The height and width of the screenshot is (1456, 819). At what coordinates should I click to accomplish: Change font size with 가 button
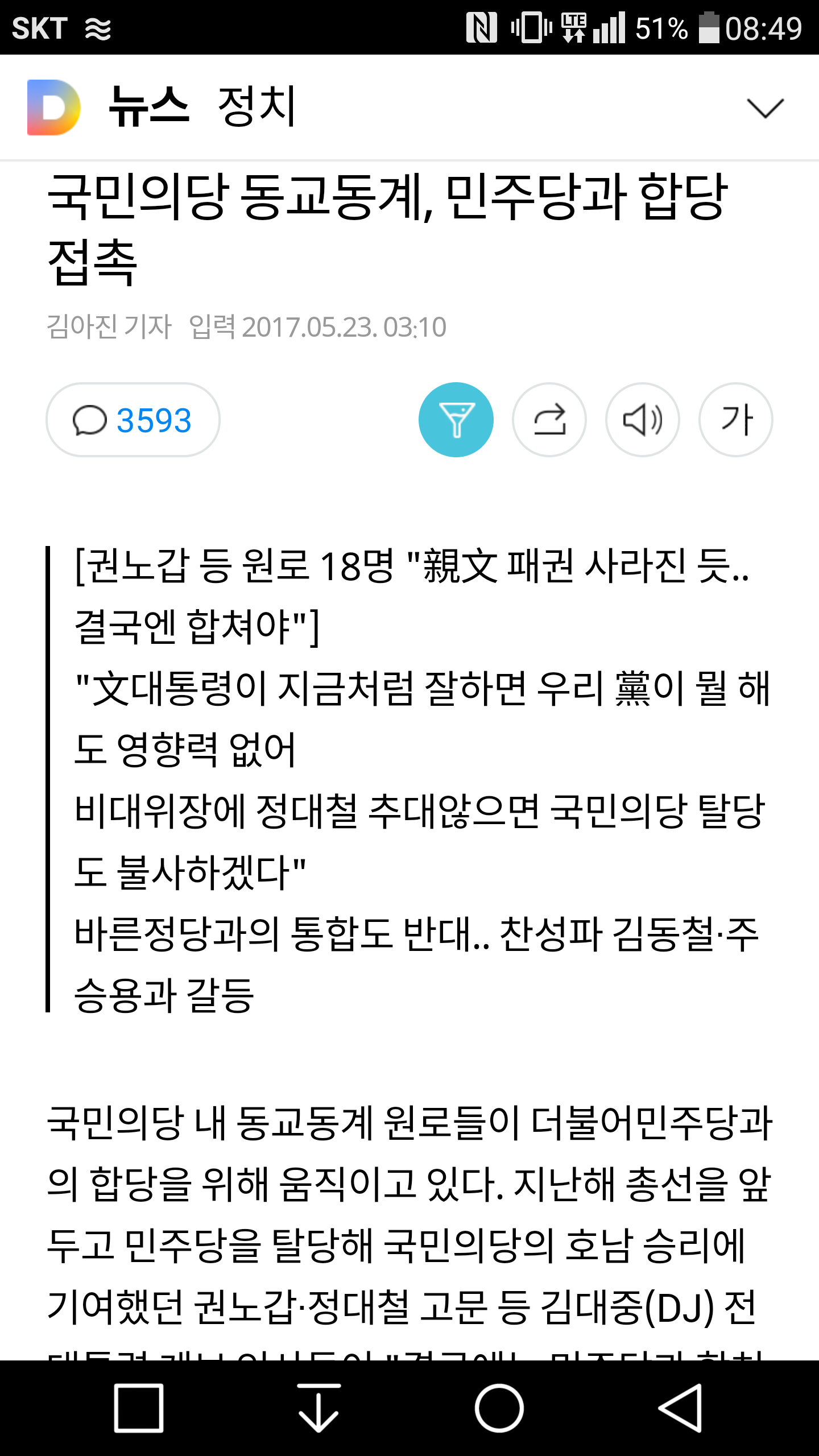736,420
